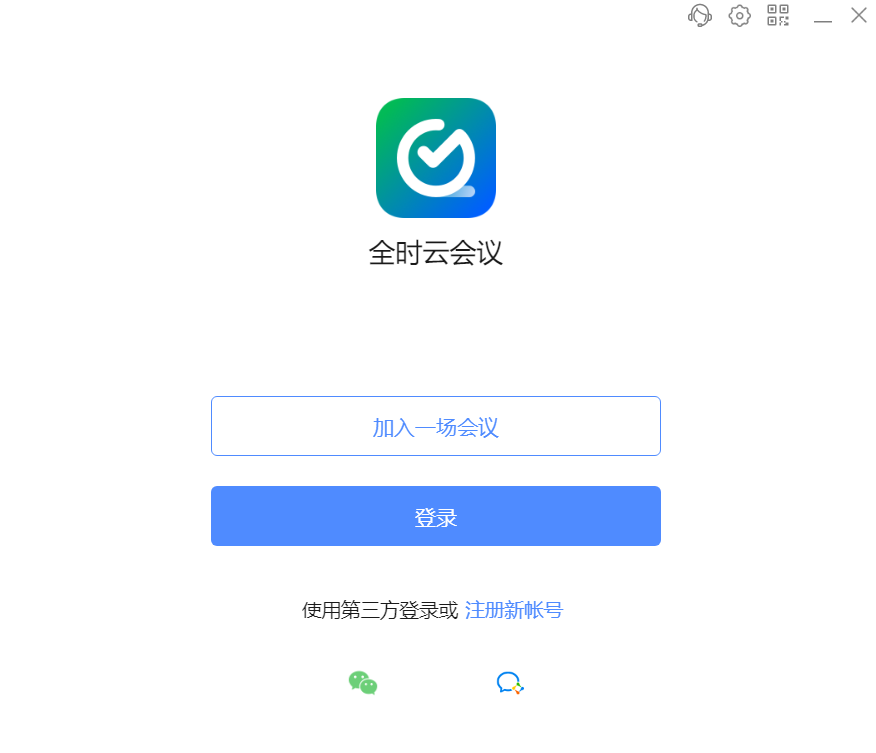
Task: Tap the 登录 login button
Action: 435,516
